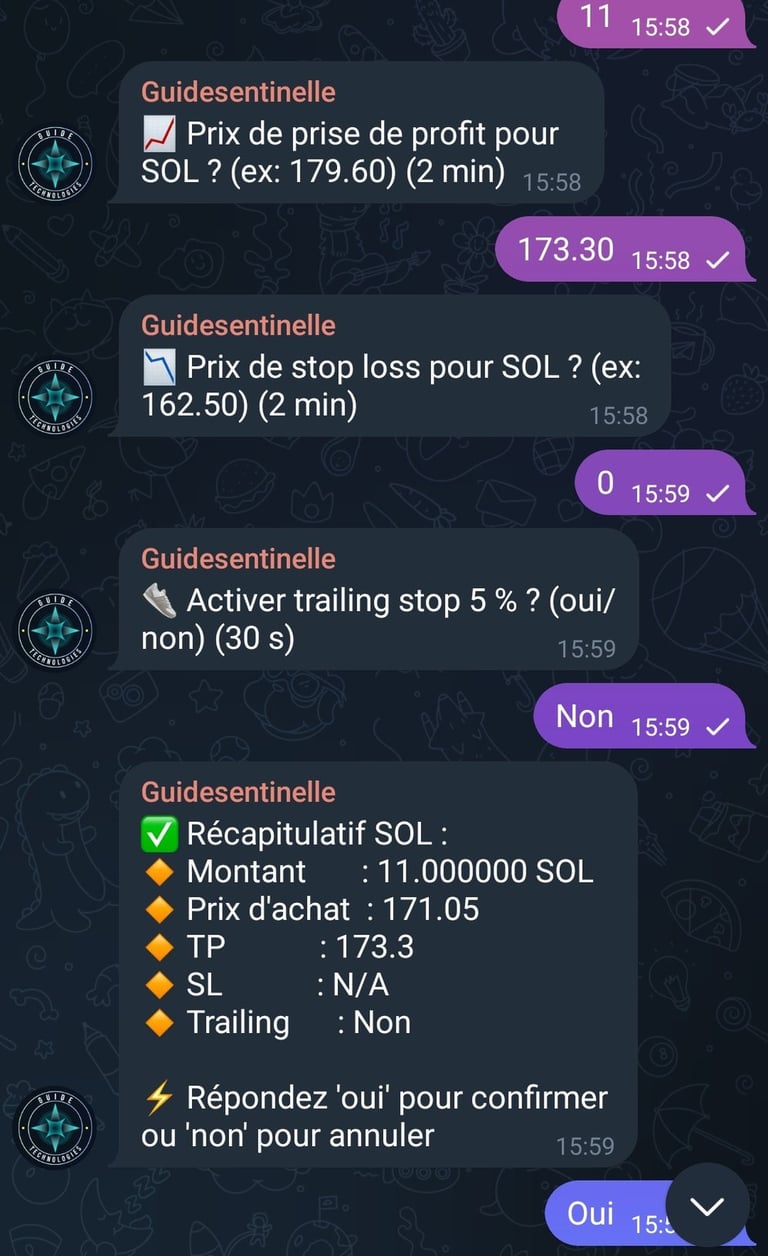The width and height of the screenshot is (768, 1256).
Task: View Guidesentinelle's avatar beside the Récapitulatif SOL message
Action: pos(56,1127)
